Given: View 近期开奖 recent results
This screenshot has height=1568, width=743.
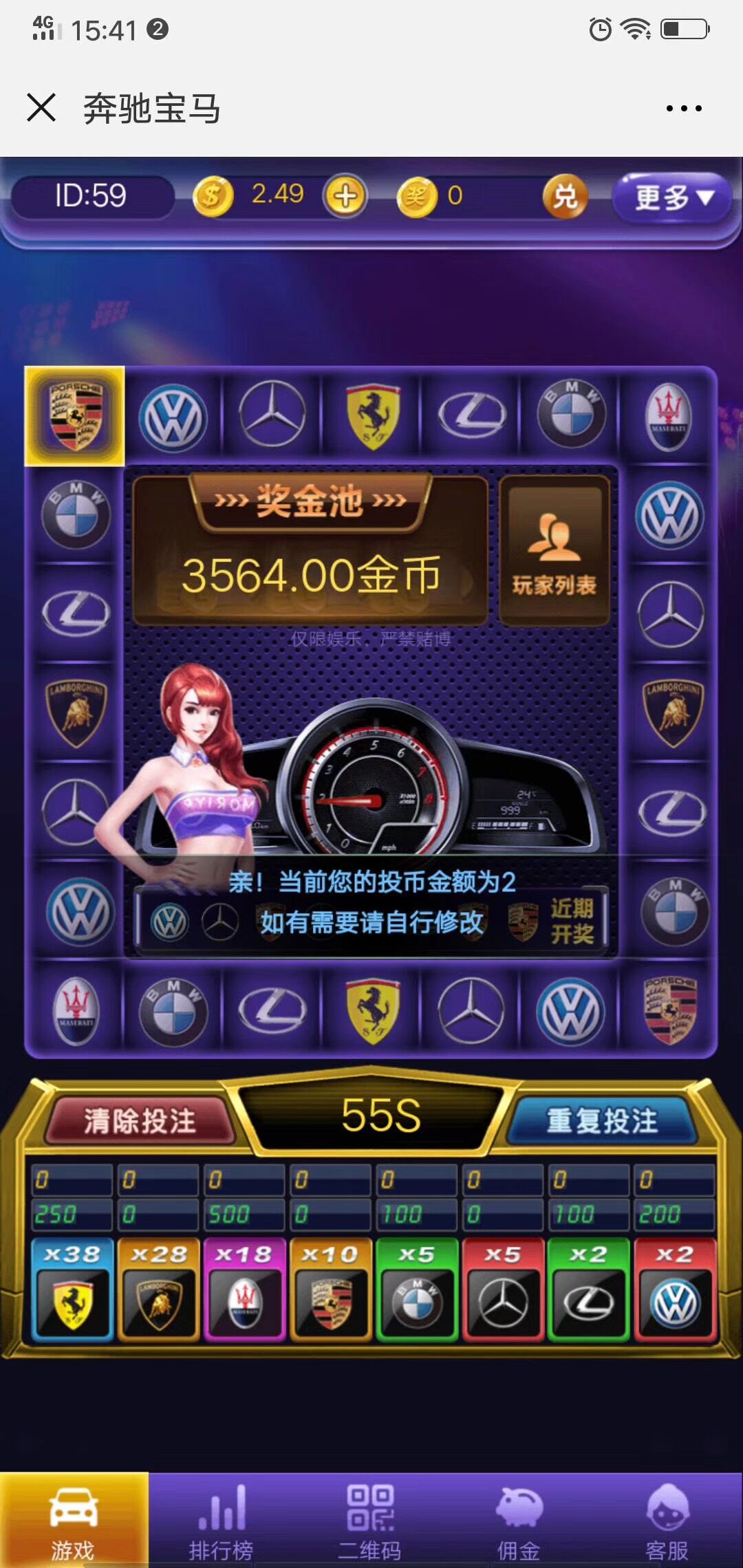Looking at the screenshot, I should coord(572,922).
